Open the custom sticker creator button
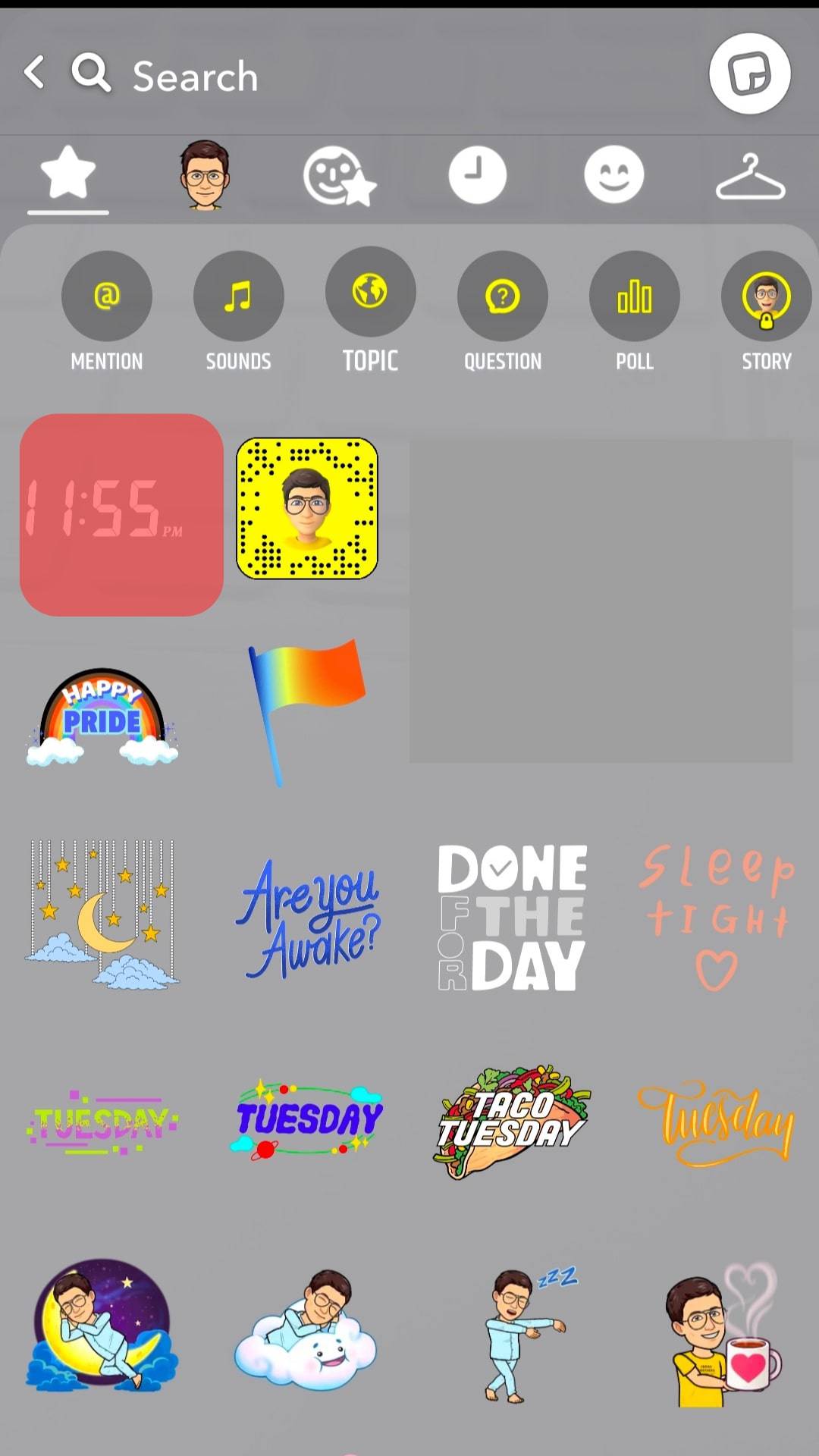 coord(749,74)
